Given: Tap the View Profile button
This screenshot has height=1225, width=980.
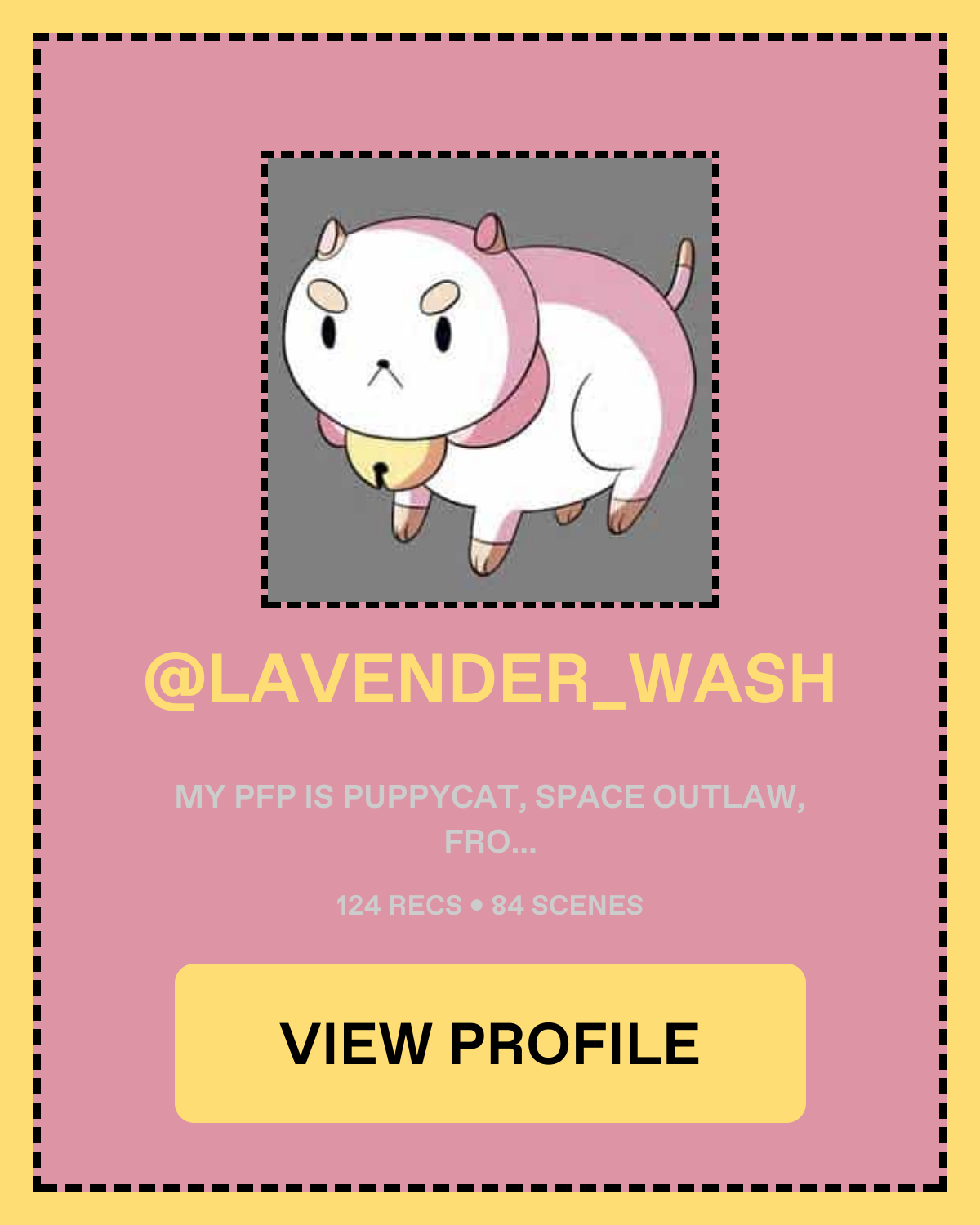Looking at the screenshot, I should coord(490,1043).
